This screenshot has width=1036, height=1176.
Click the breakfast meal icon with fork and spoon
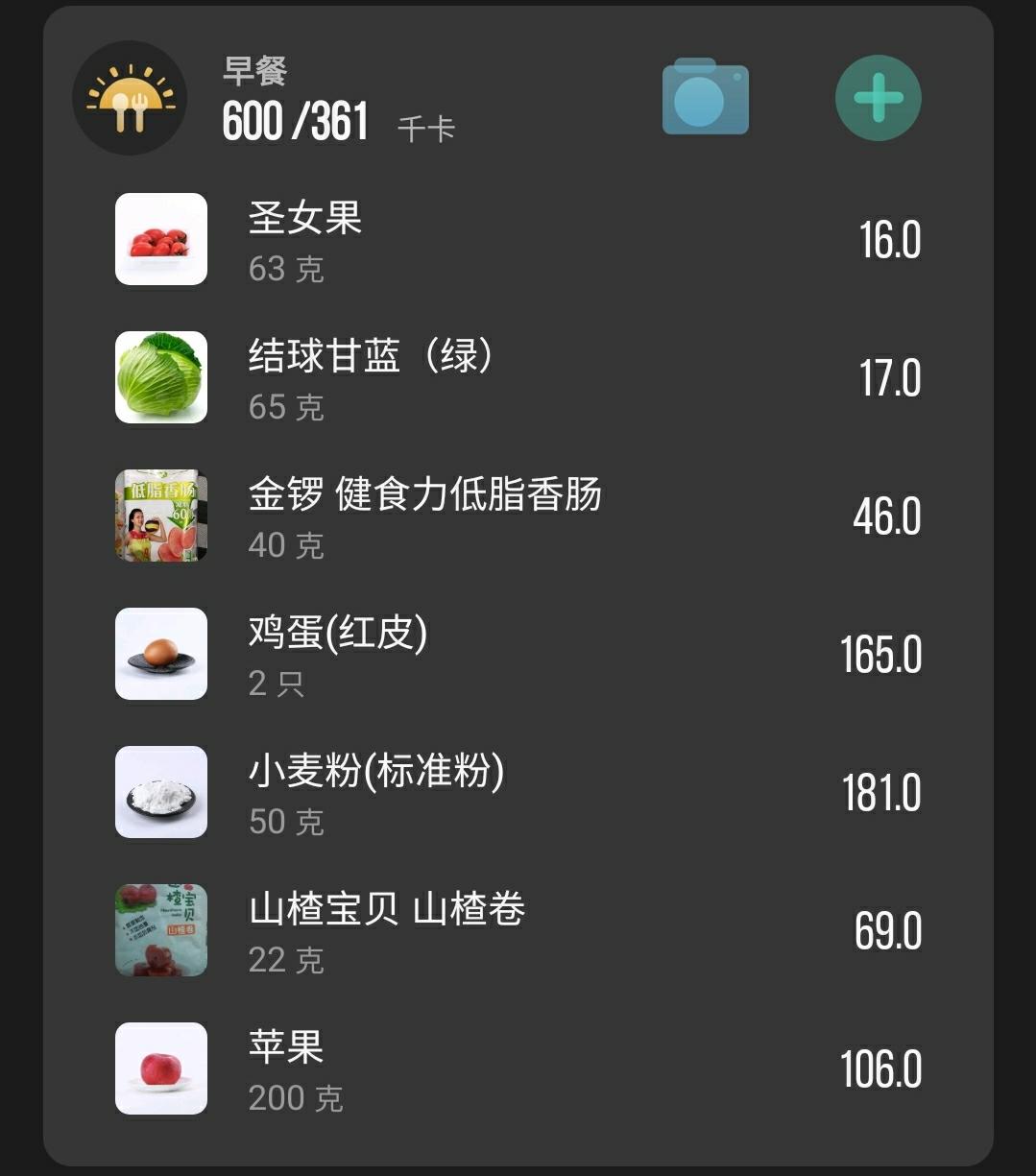pos(130,99)
